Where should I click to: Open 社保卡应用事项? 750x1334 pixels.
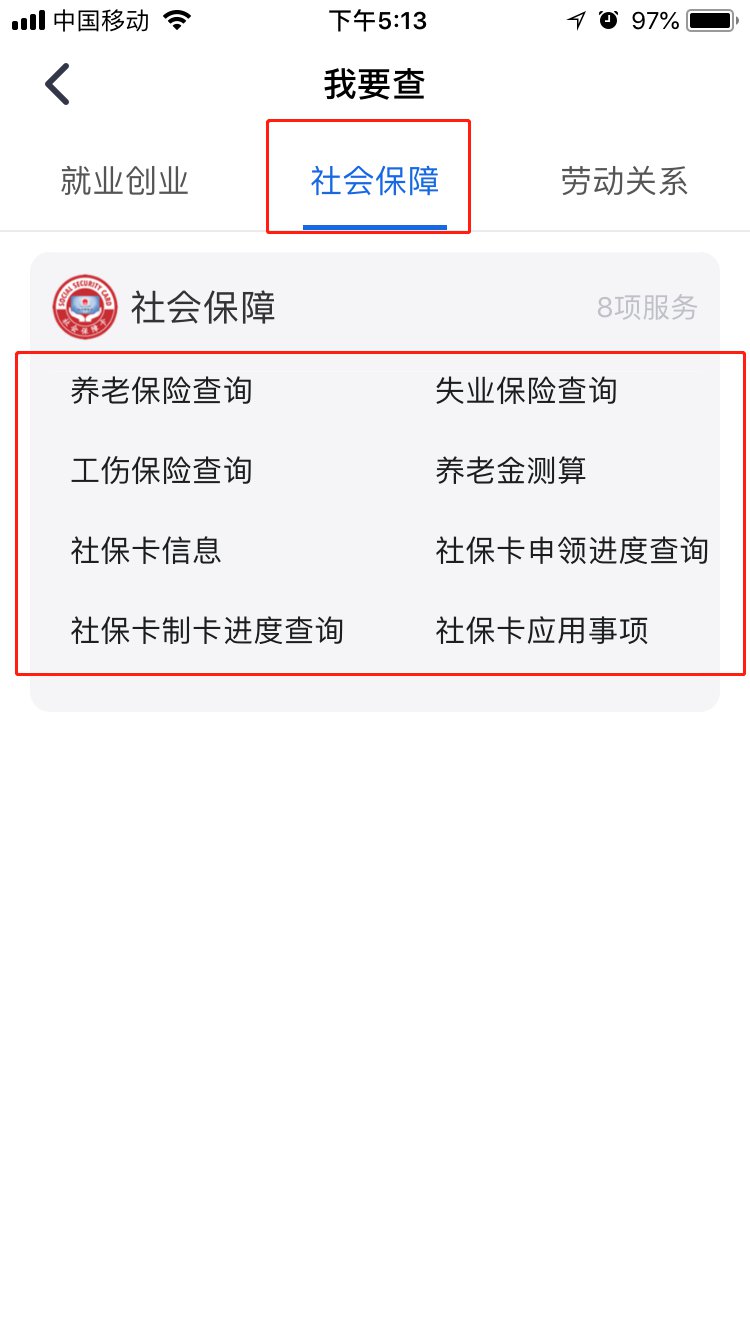(x=542, y=630)
